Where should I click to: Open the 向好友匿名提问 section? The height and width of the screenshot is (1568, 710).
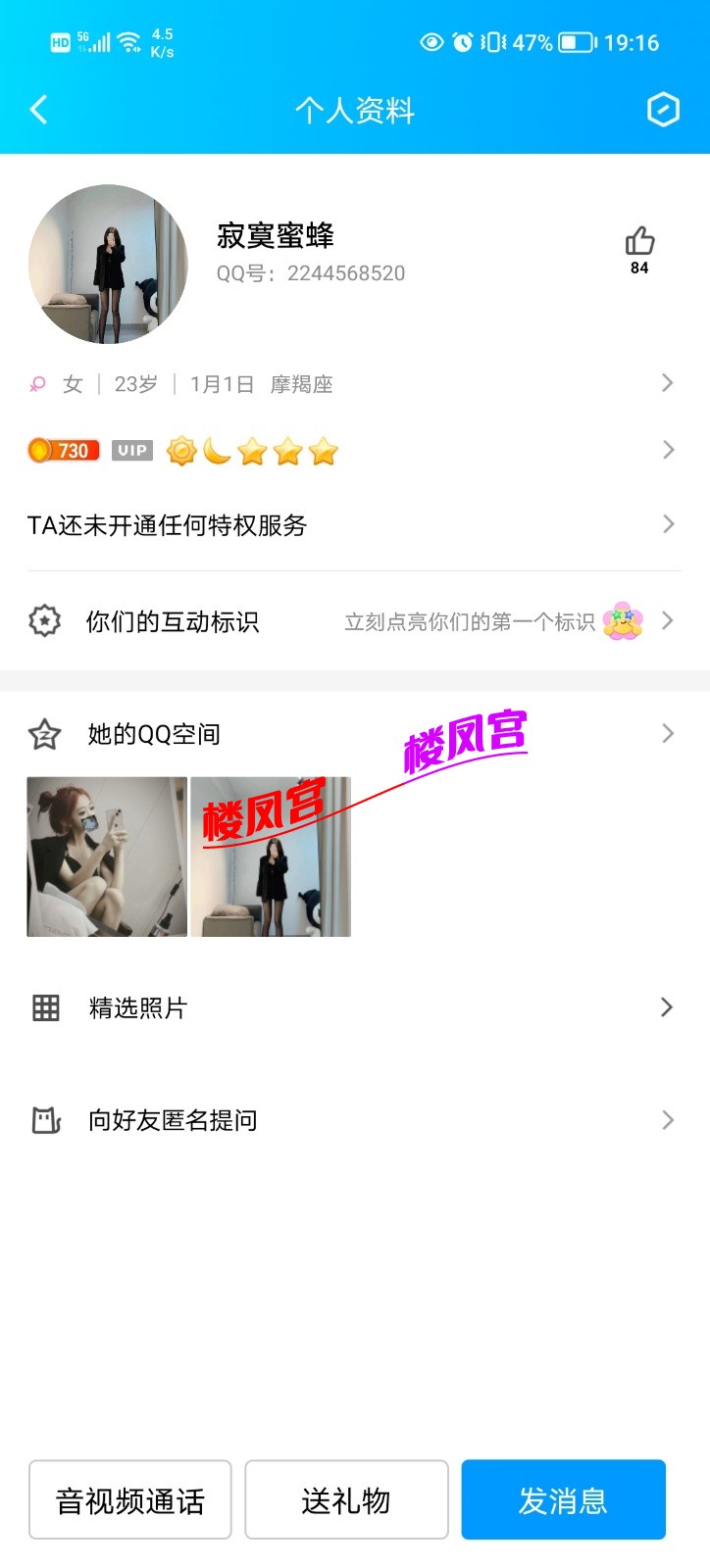667,1120
